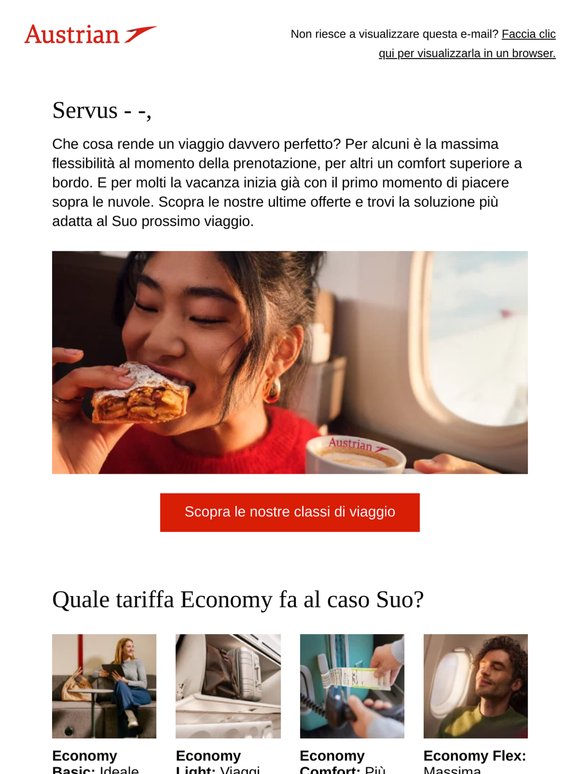Open the strudel hero banner image
This screenshot has height=774, width=580.
pyautogui.click(x=290, y=362)
